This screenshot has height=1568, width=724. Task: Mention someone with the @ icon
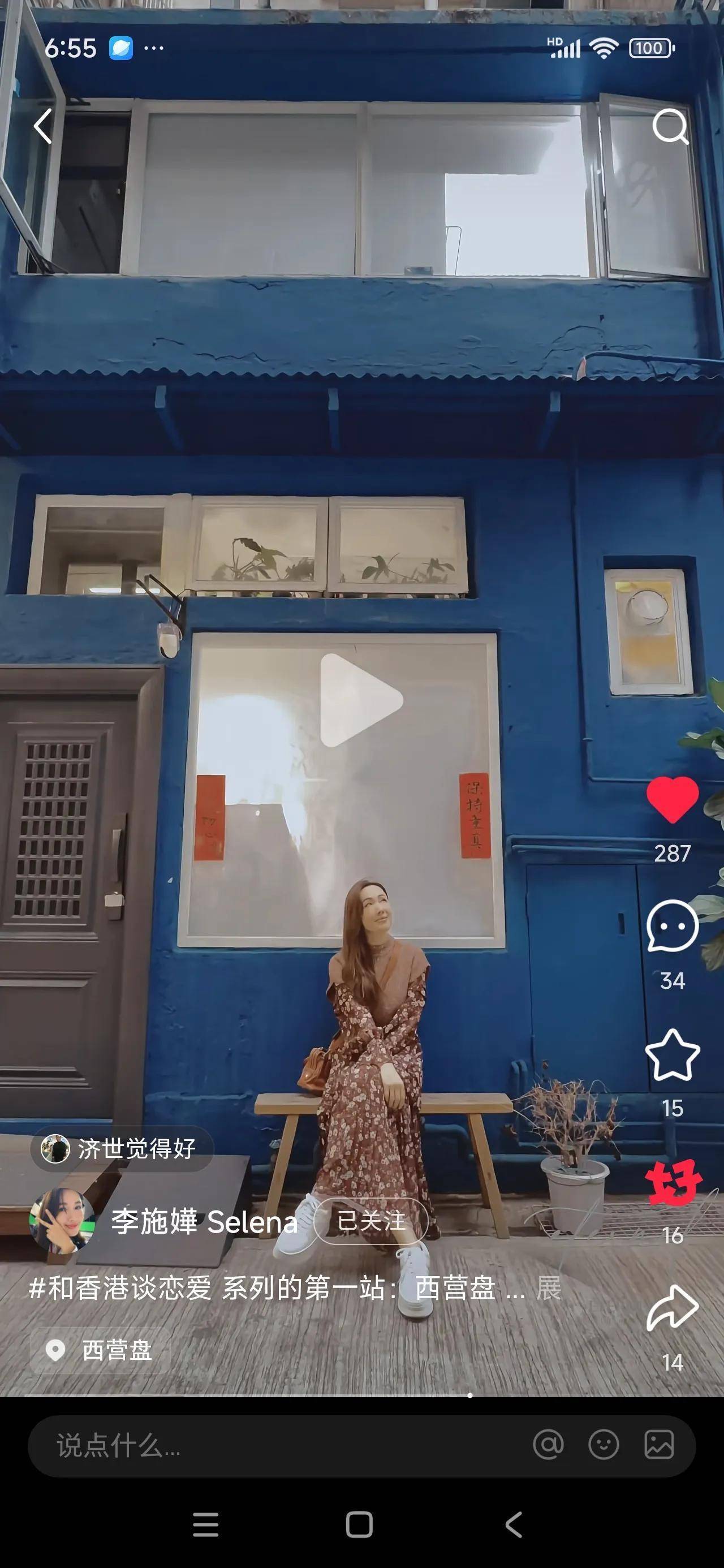click(548, 1445)
